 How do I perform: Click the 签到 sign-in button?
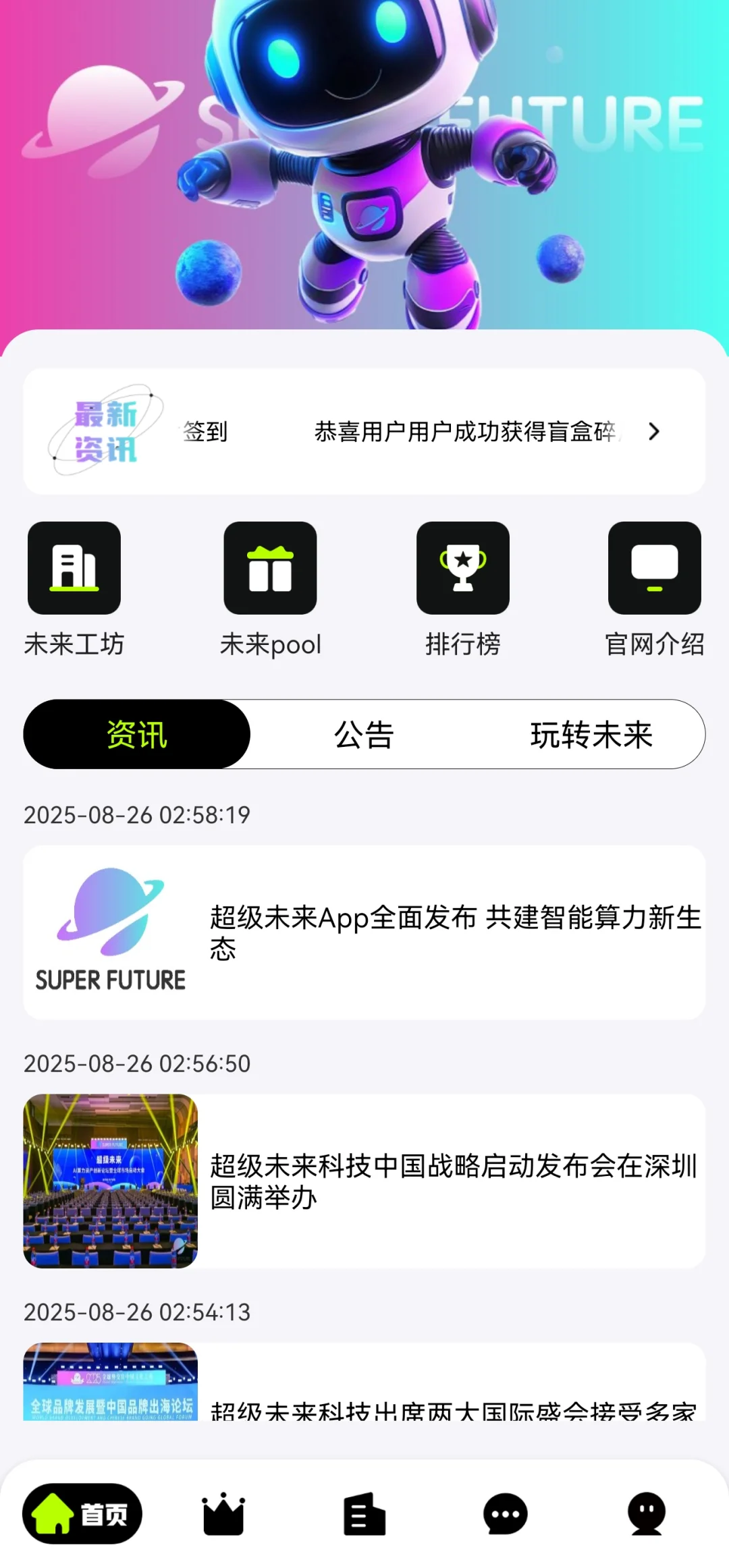click(x=204, y=432)
